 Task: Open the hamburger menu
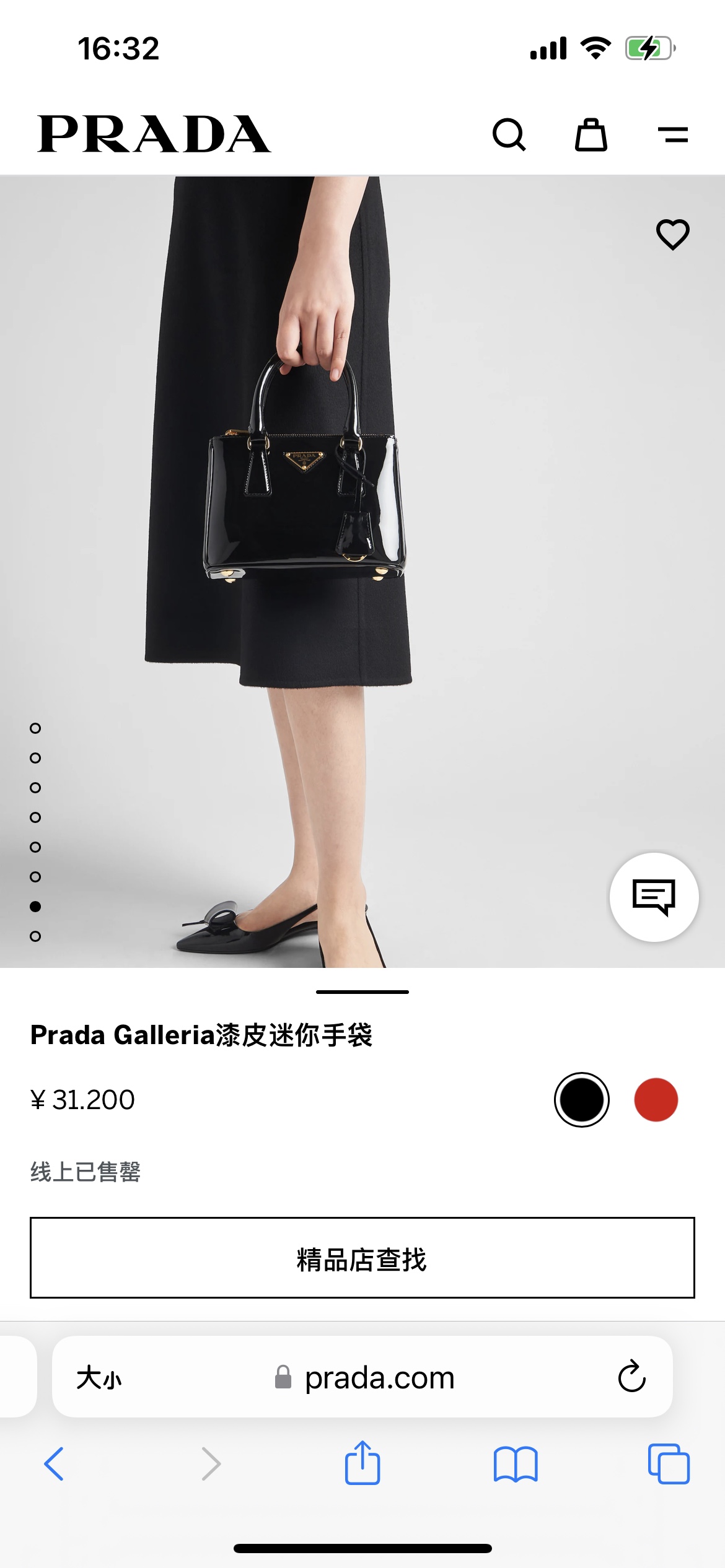point(672,134)
